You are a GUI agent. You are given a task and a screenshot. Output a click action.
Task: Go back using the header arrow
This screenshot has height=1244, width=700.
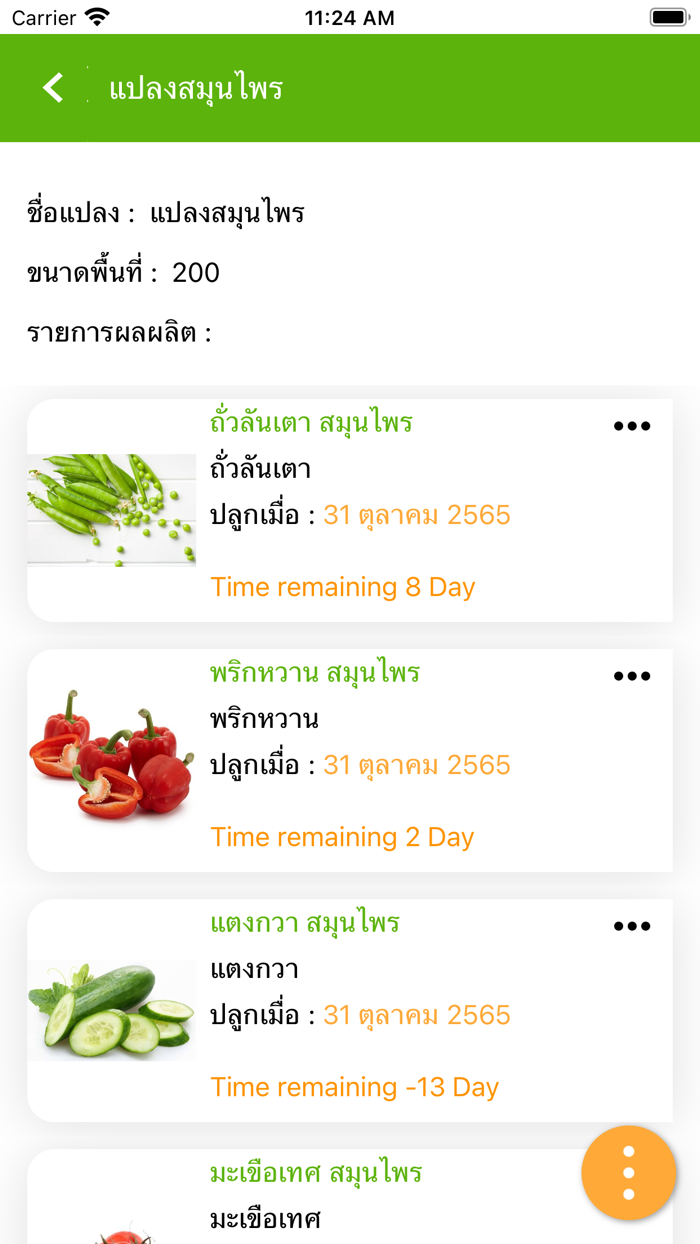coord(53,88)
